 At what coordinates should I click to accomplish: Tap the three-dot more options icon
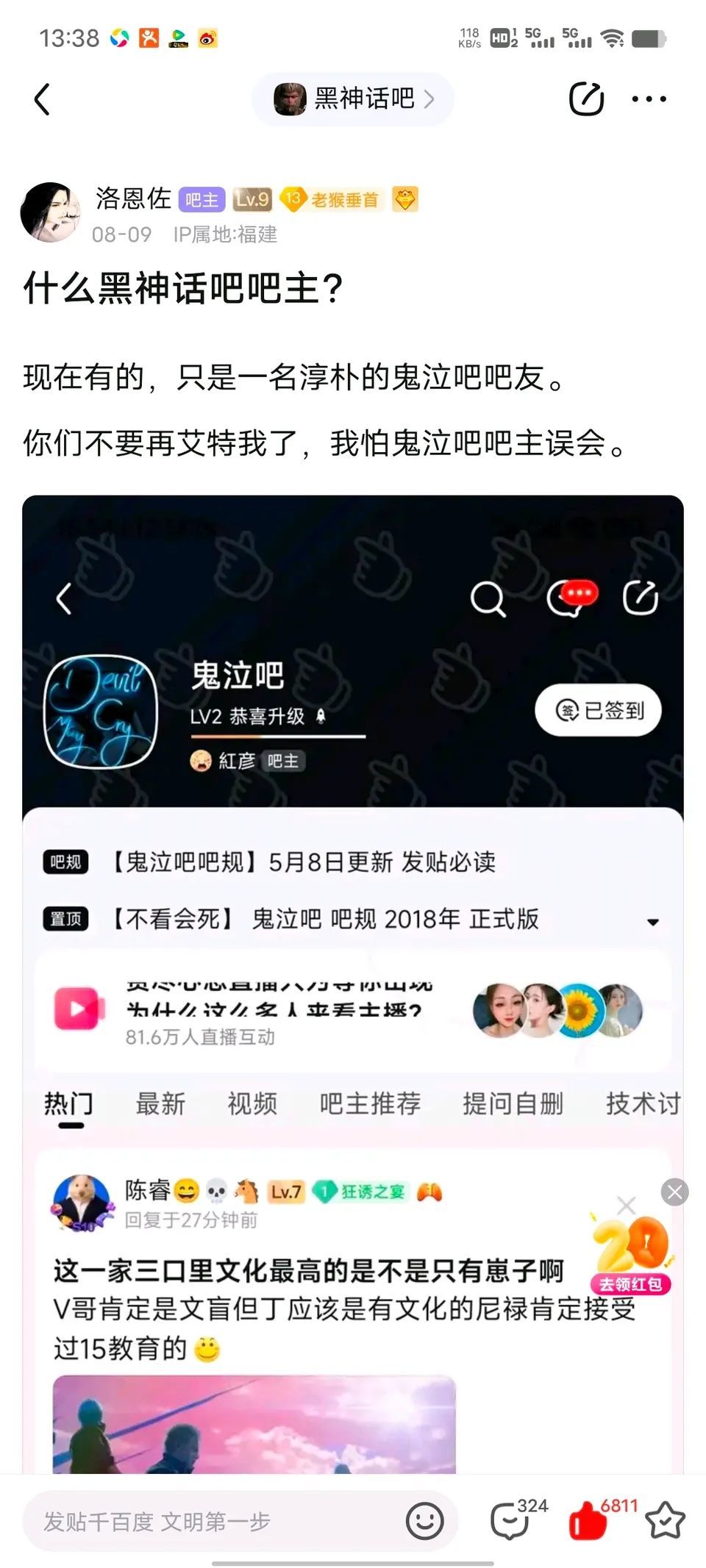647,99
